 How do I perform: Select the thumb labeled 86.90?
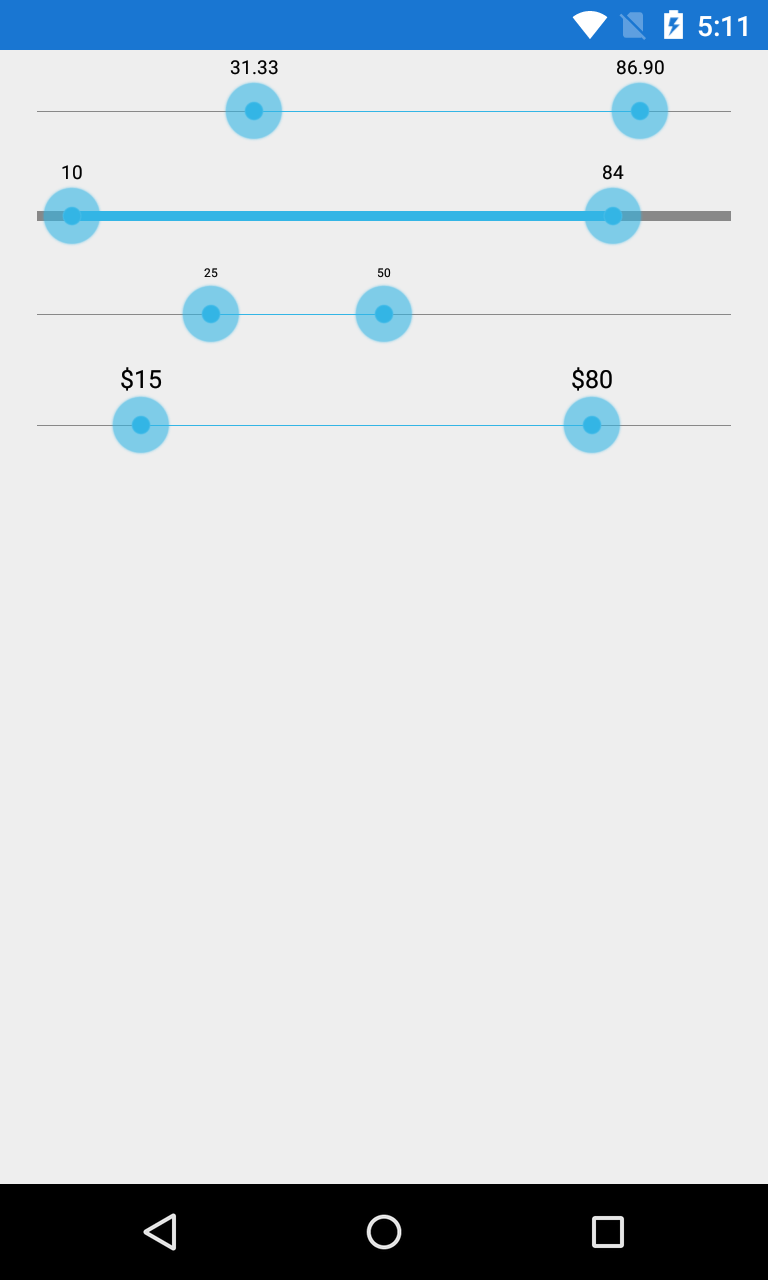639,111
